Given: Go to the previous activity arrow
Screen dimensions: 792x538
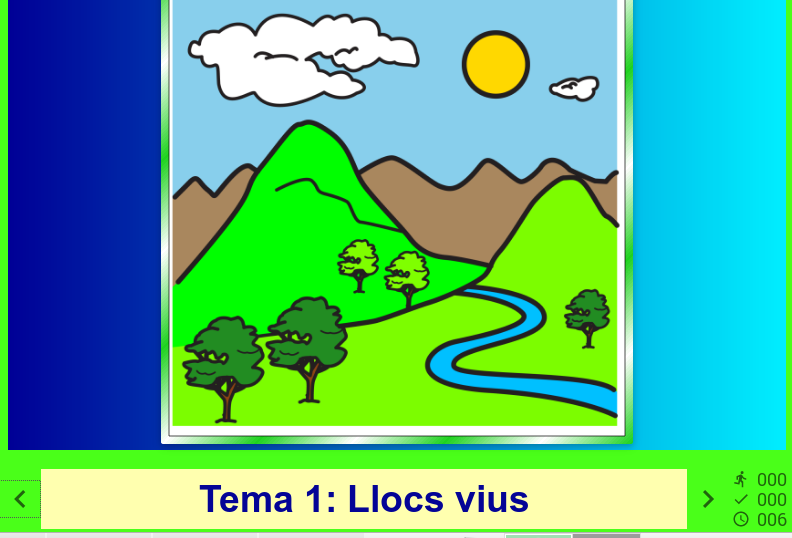Looking at the screenshot, I should pyautogui.click(x=20, y=499).
